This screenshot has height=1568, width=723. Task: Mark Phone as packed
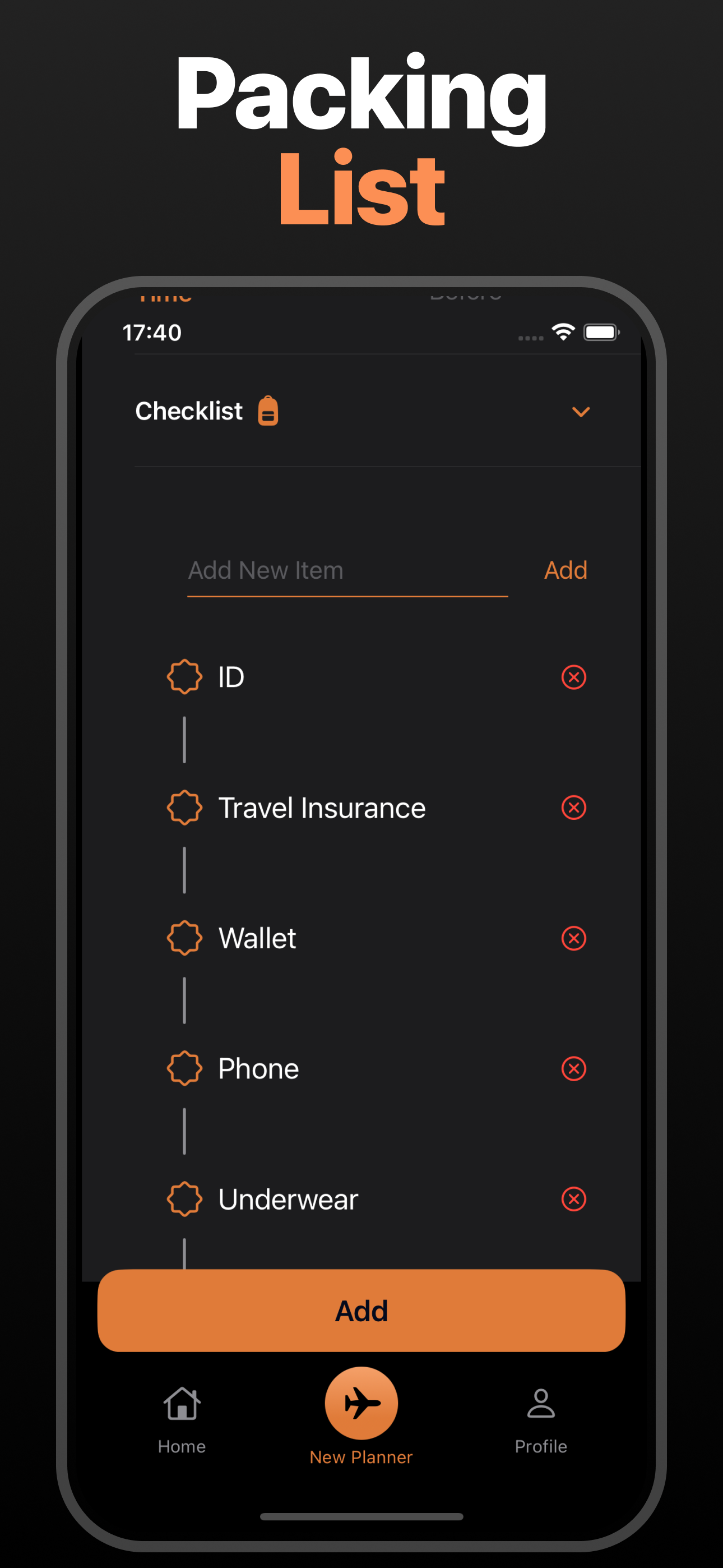184,1069
